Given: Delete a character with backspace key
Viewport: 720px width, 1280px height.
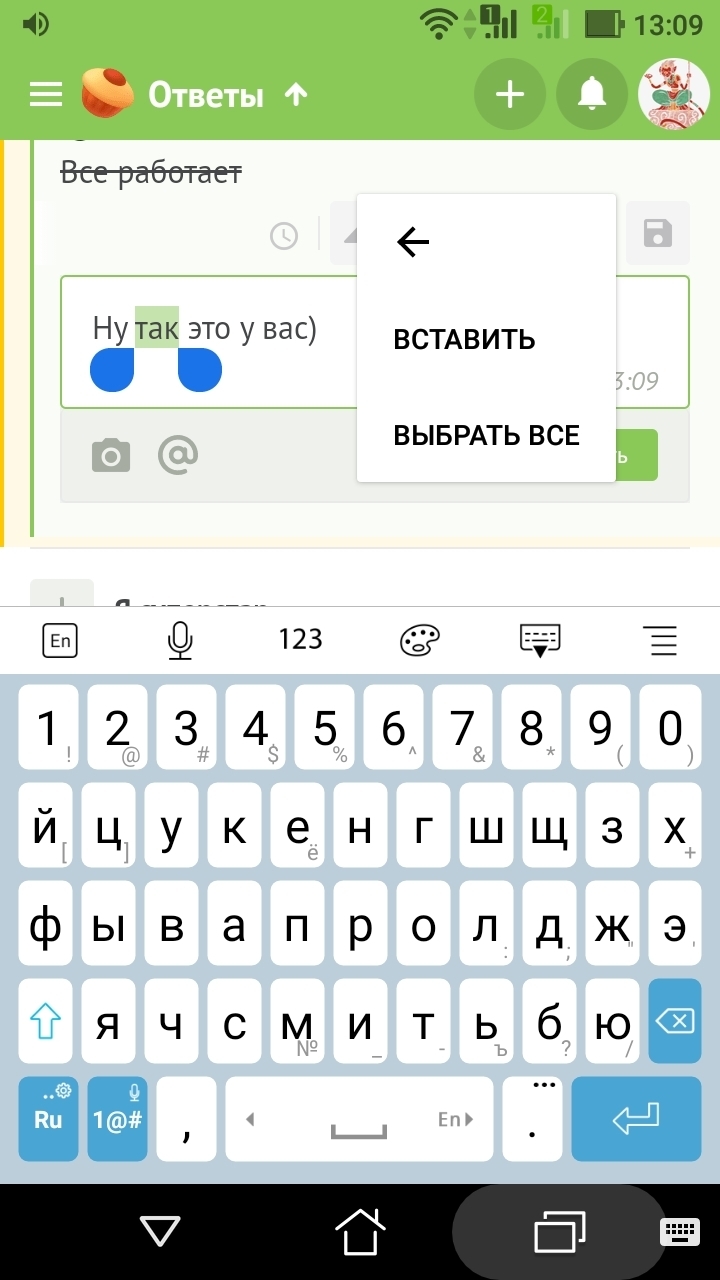Looking at the screenshot, I should (x=674, y=1021).
